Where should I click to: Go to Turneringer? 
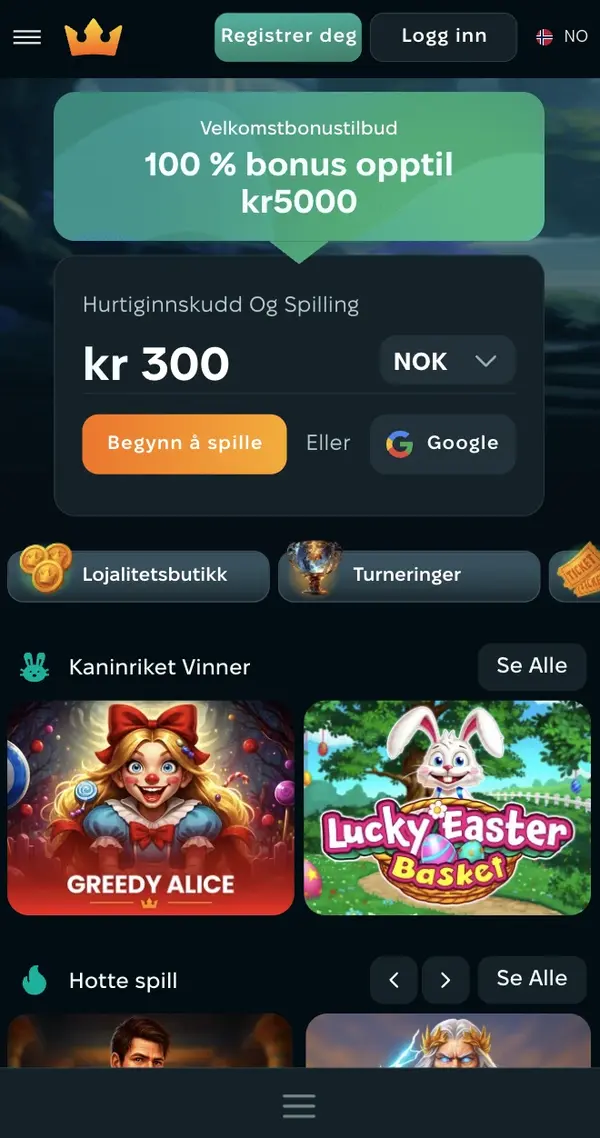[x=408, y=575]
